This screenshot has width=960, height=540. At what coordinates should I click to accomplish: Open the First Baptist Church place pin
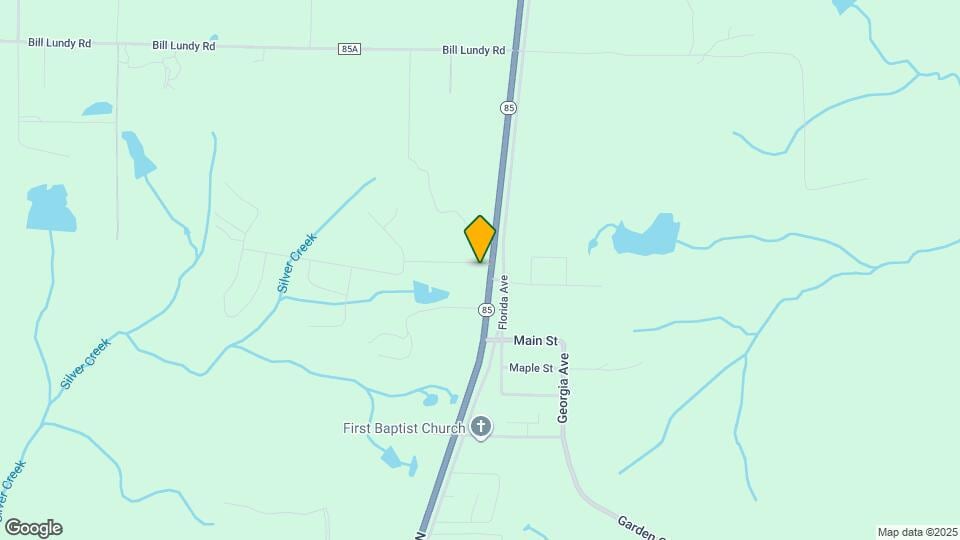pyautogui.click(x=481, y=428)
